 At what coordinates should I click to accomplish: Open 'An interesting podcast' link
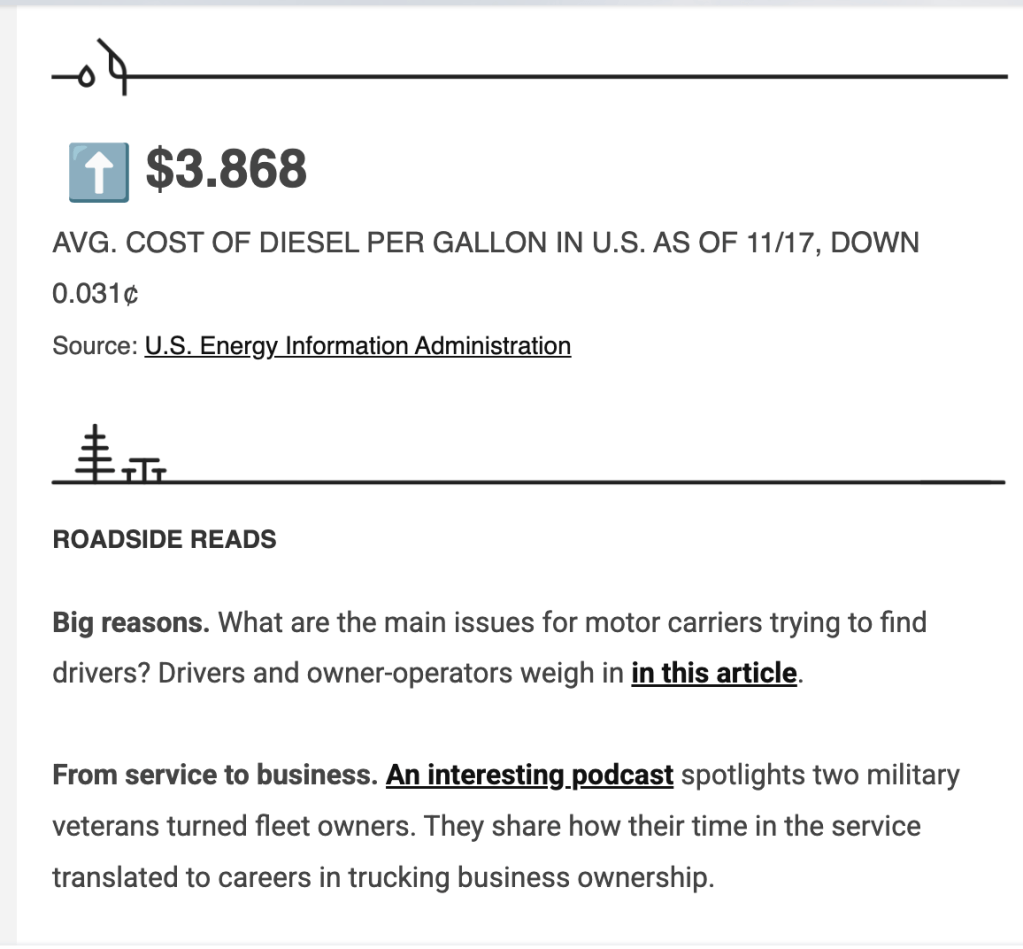tap(529, 775)
